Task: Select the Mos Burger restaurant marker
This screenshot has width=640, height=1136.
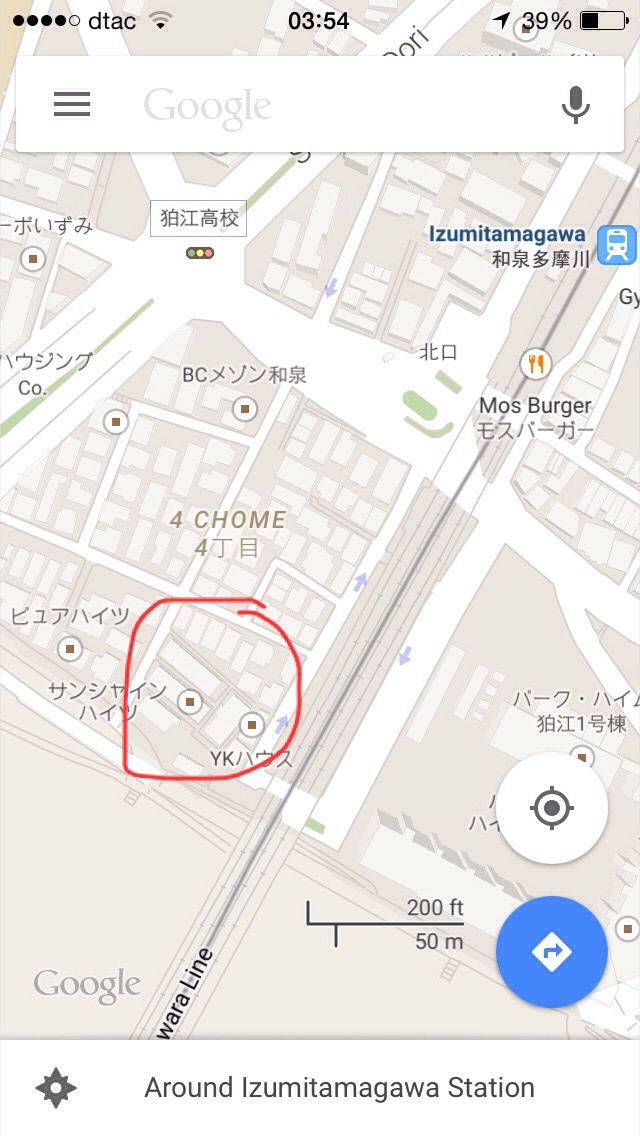Action: (538, 364)
